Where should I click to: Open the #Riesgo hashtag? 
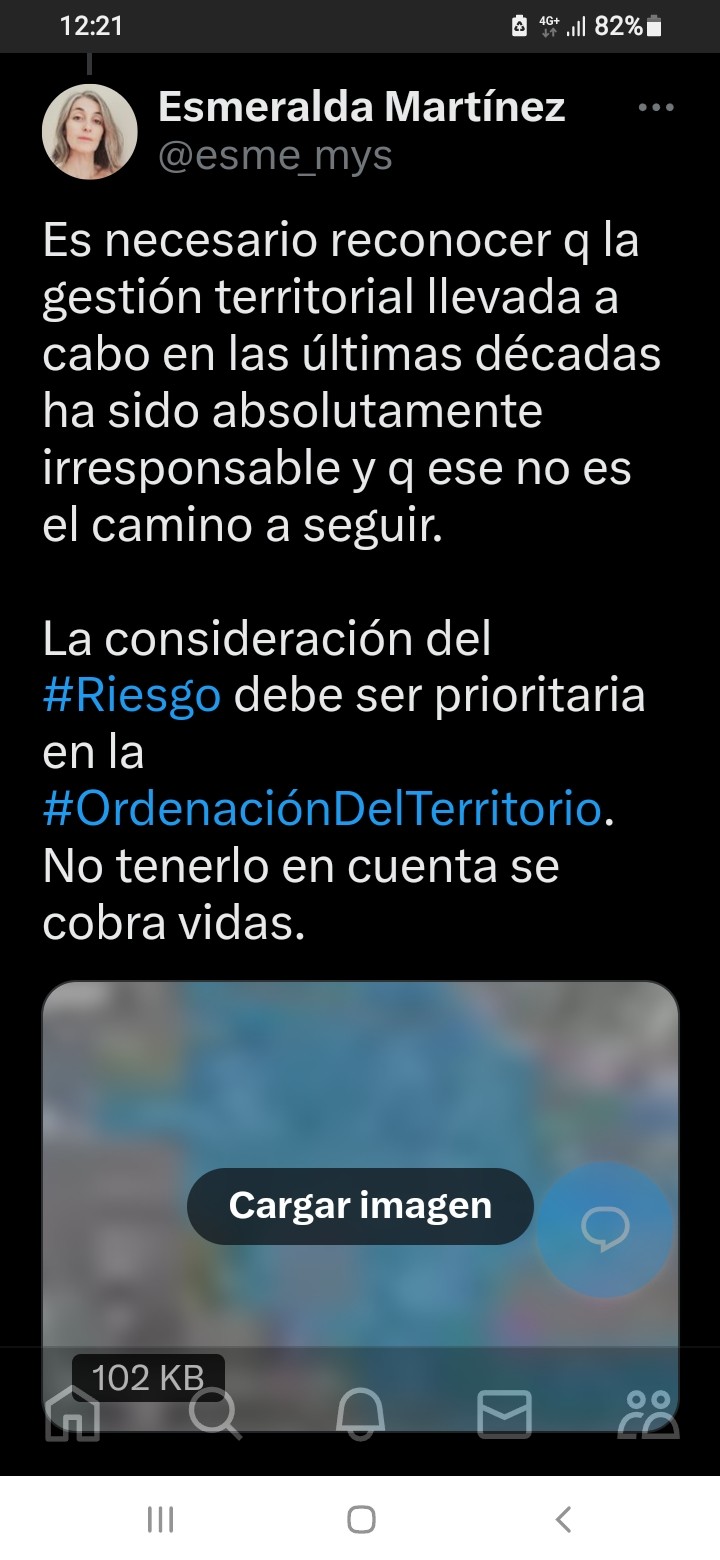pos(132,696)
